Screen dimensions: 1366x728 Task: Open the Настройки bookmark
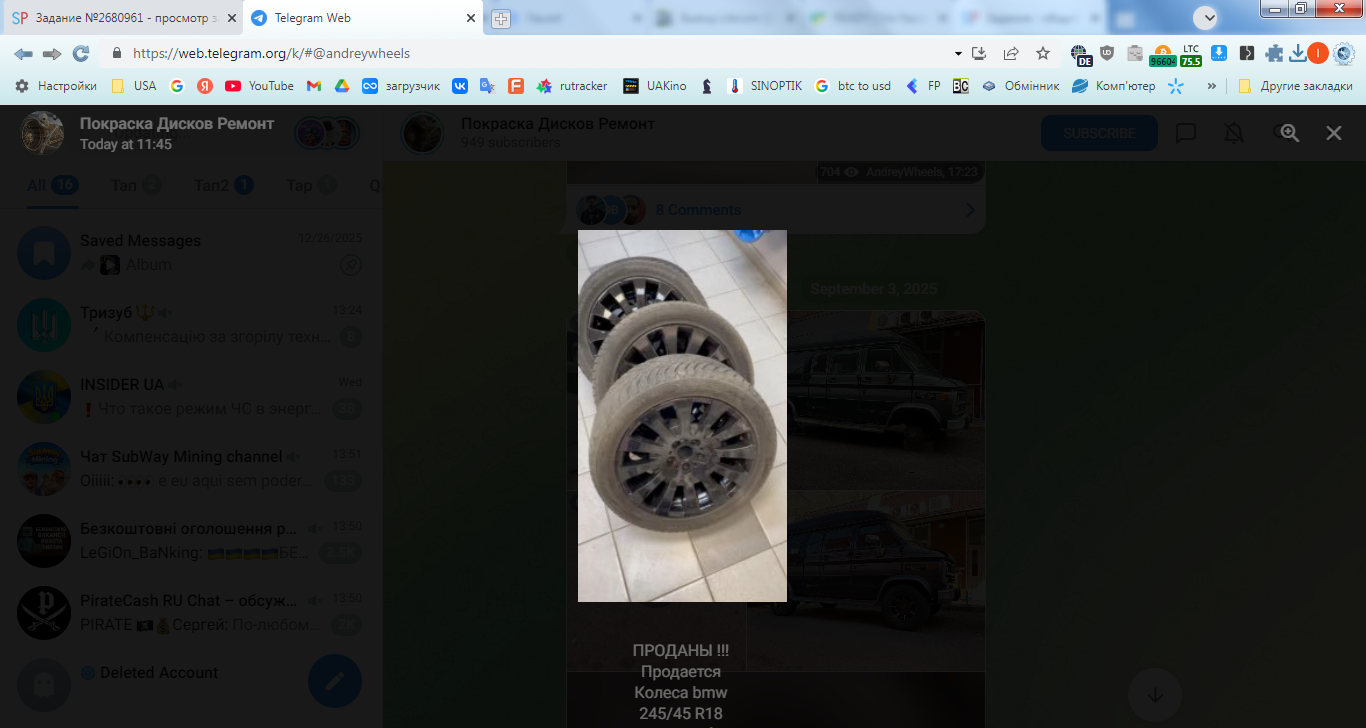click(56, 86)
